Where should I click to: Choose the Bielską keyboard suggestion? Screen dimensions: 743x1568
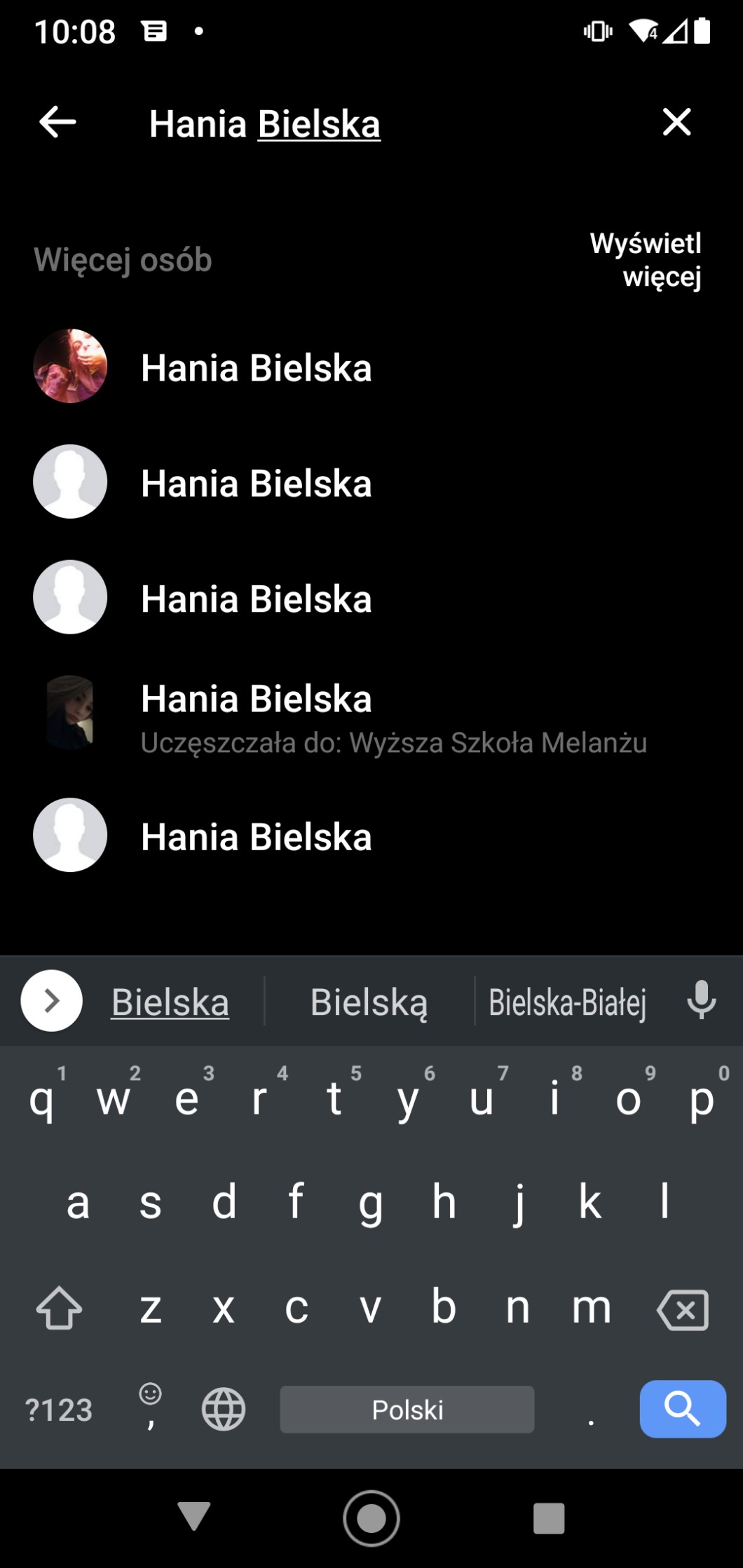(x=369, y=1002)
